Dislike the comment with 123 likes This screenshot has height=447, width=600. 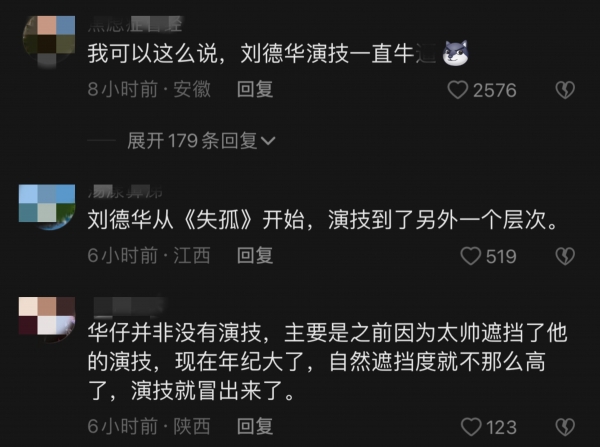565,427
